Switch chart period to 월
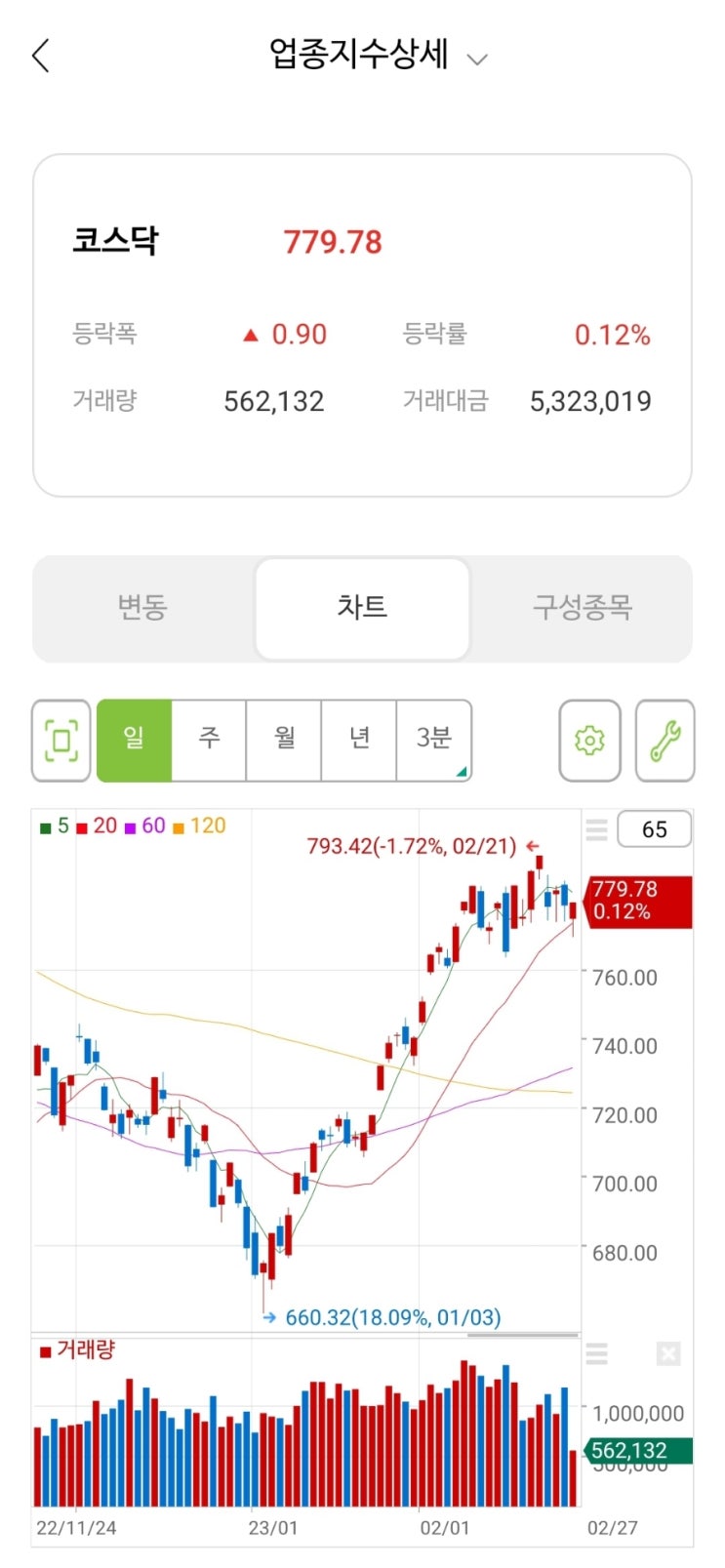725x1568 pixels. 284,741
